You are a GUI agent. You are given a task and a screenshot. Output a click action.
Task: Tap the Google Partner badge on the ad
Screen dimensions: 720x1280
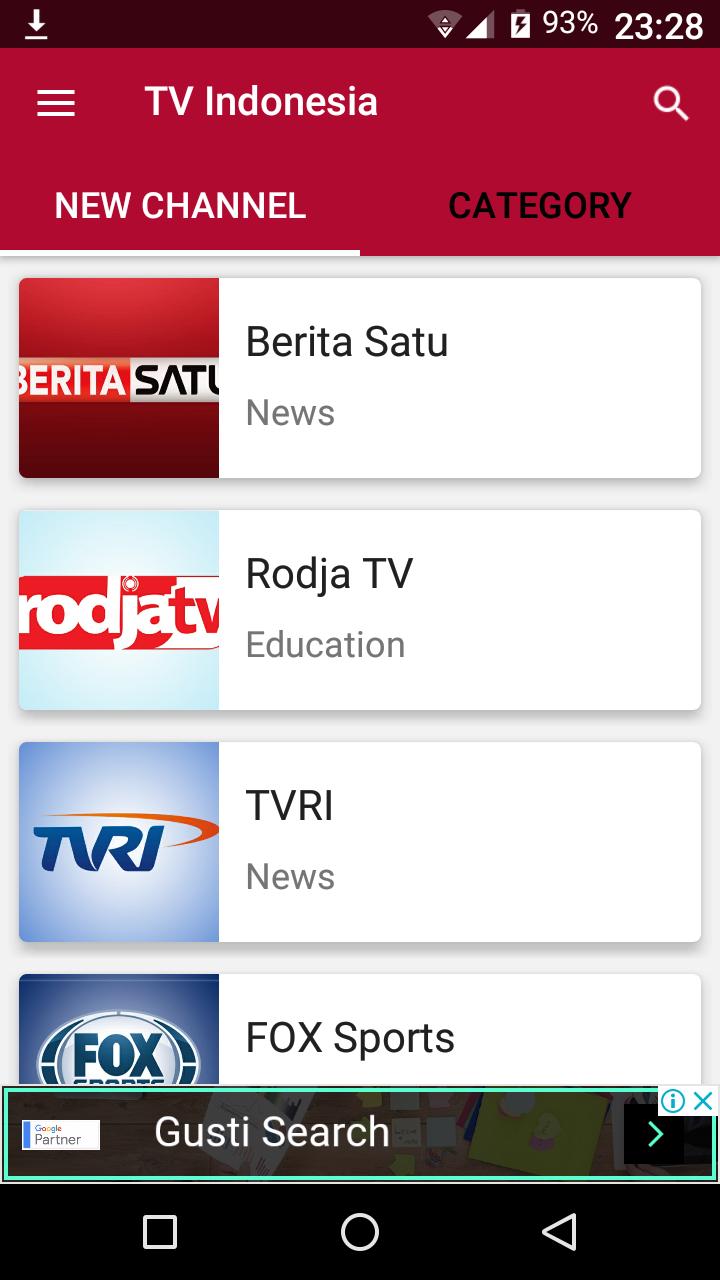click(x=62, y=1134)
